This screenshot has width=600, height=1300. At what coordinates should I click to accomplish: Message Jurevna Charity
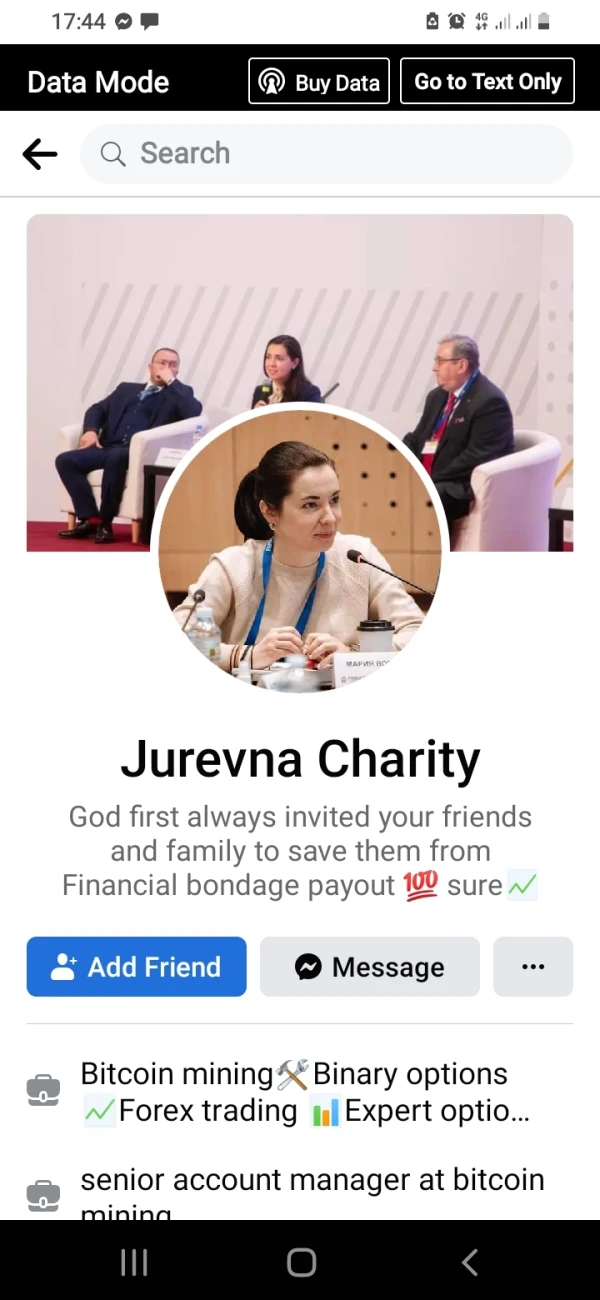370,967
